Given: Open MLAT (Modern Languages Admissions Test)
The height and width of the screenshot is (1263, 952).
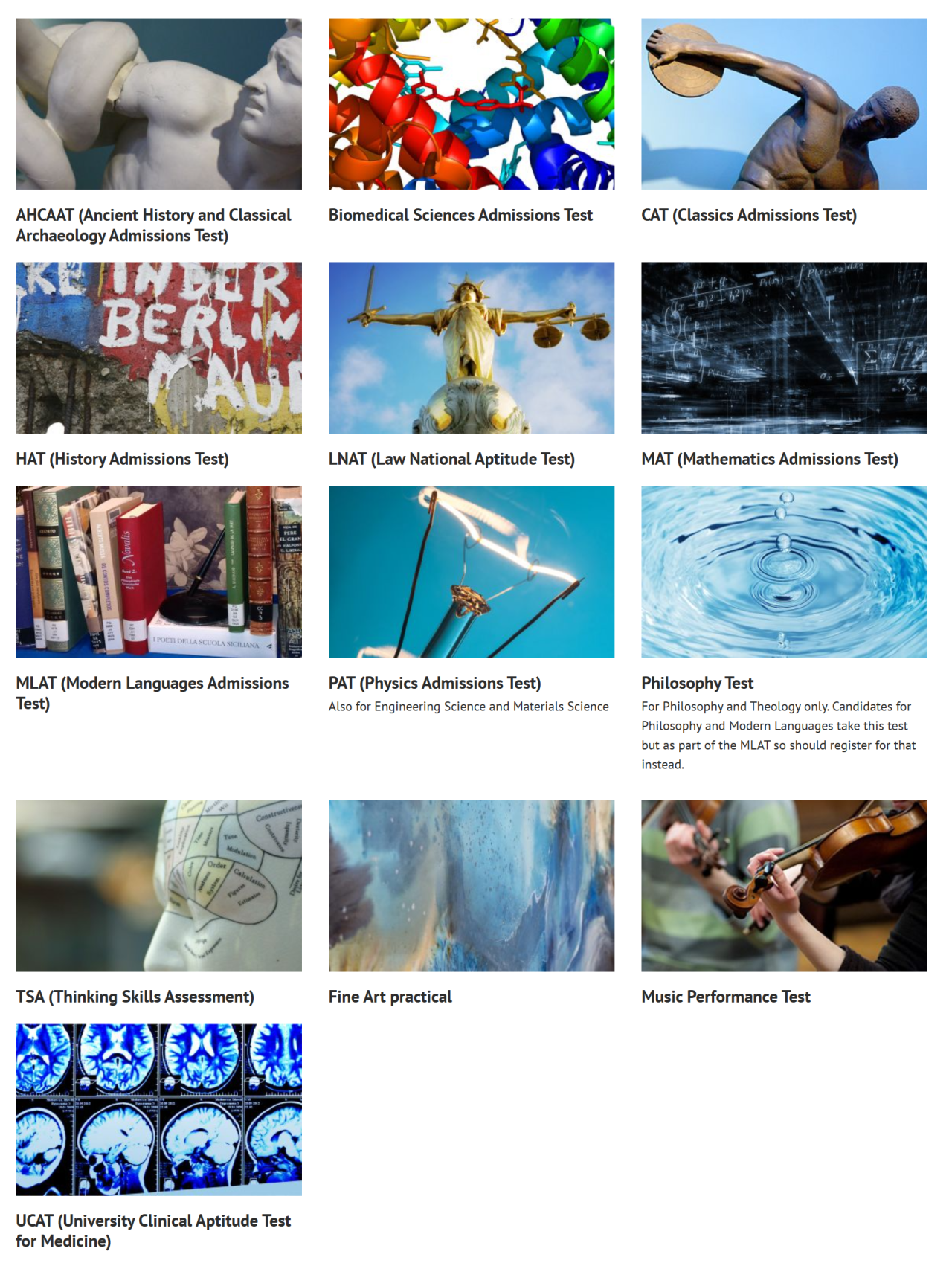Looking at the screenshot, I should click(152, 692).
